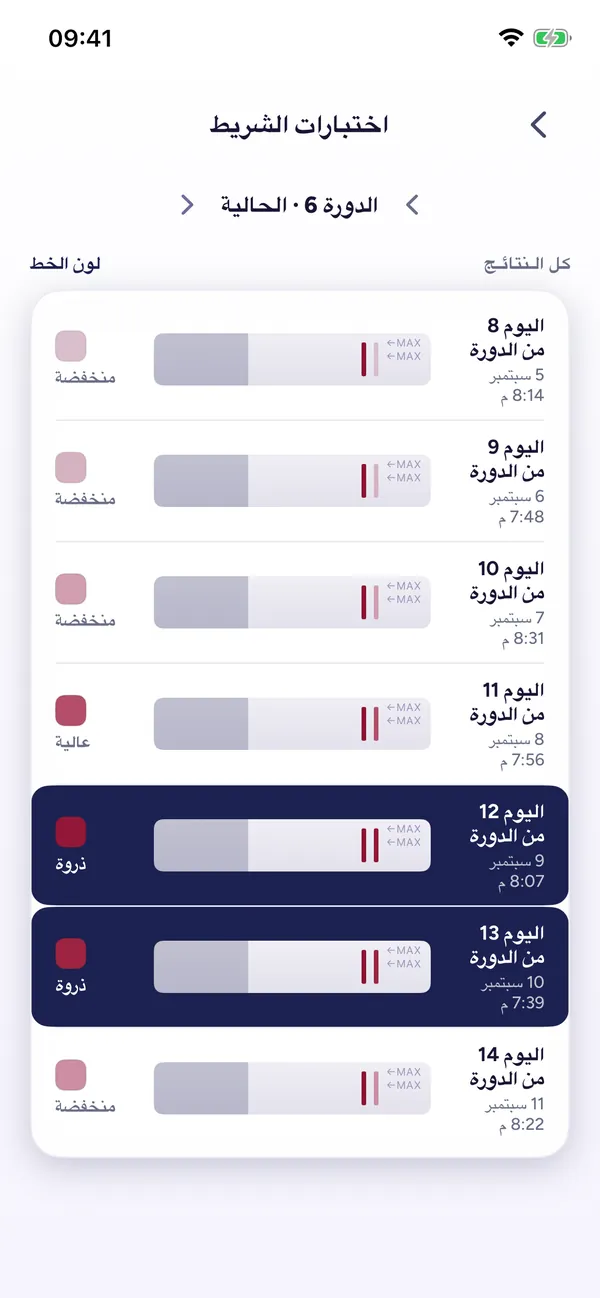The image size is (600, 1298).
Task: Open the اليوم 11 test result
Action: point(300,724)
